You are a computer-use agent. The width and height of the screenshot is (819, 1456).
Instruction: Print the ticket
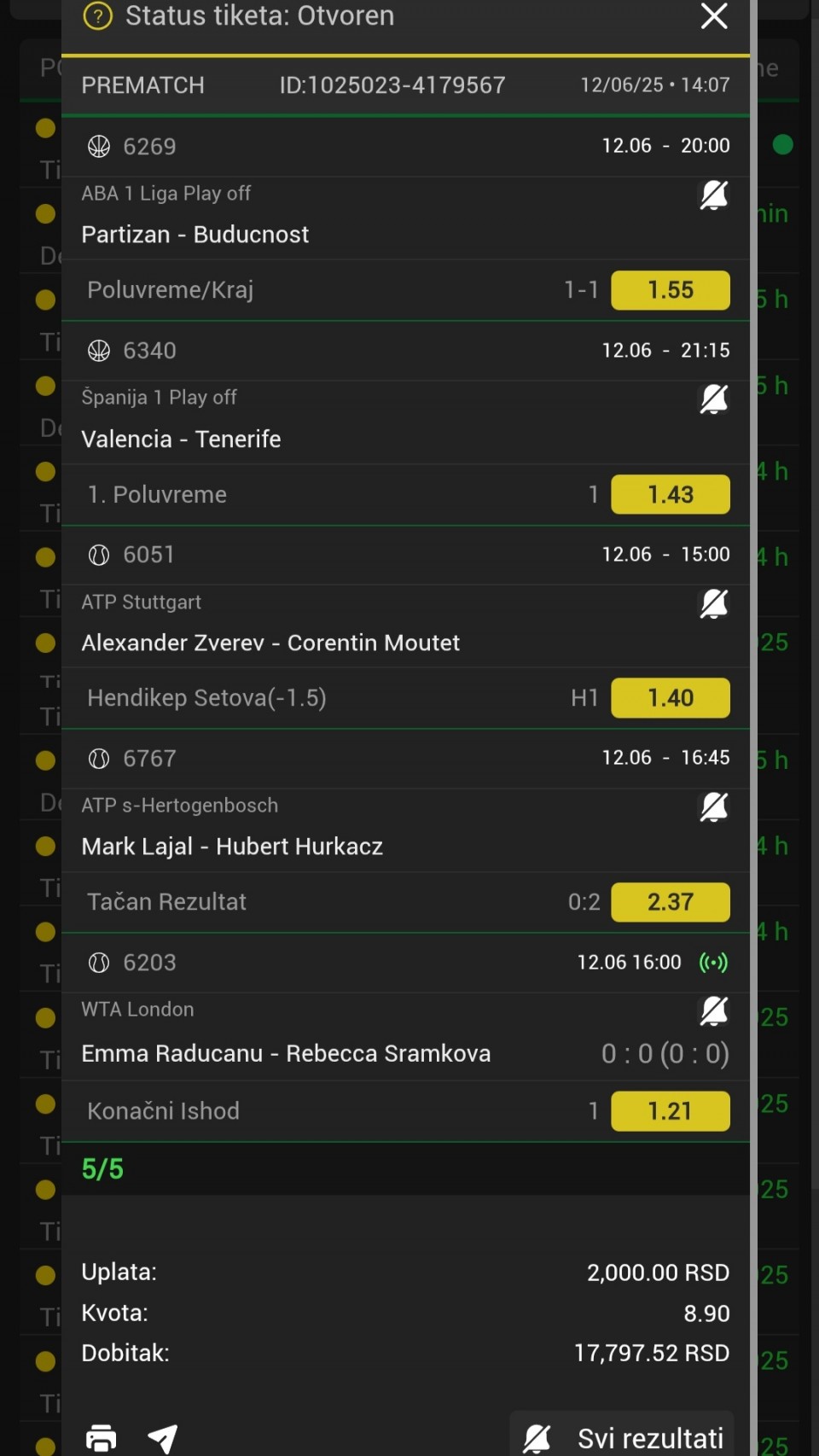pos(102,1438)
